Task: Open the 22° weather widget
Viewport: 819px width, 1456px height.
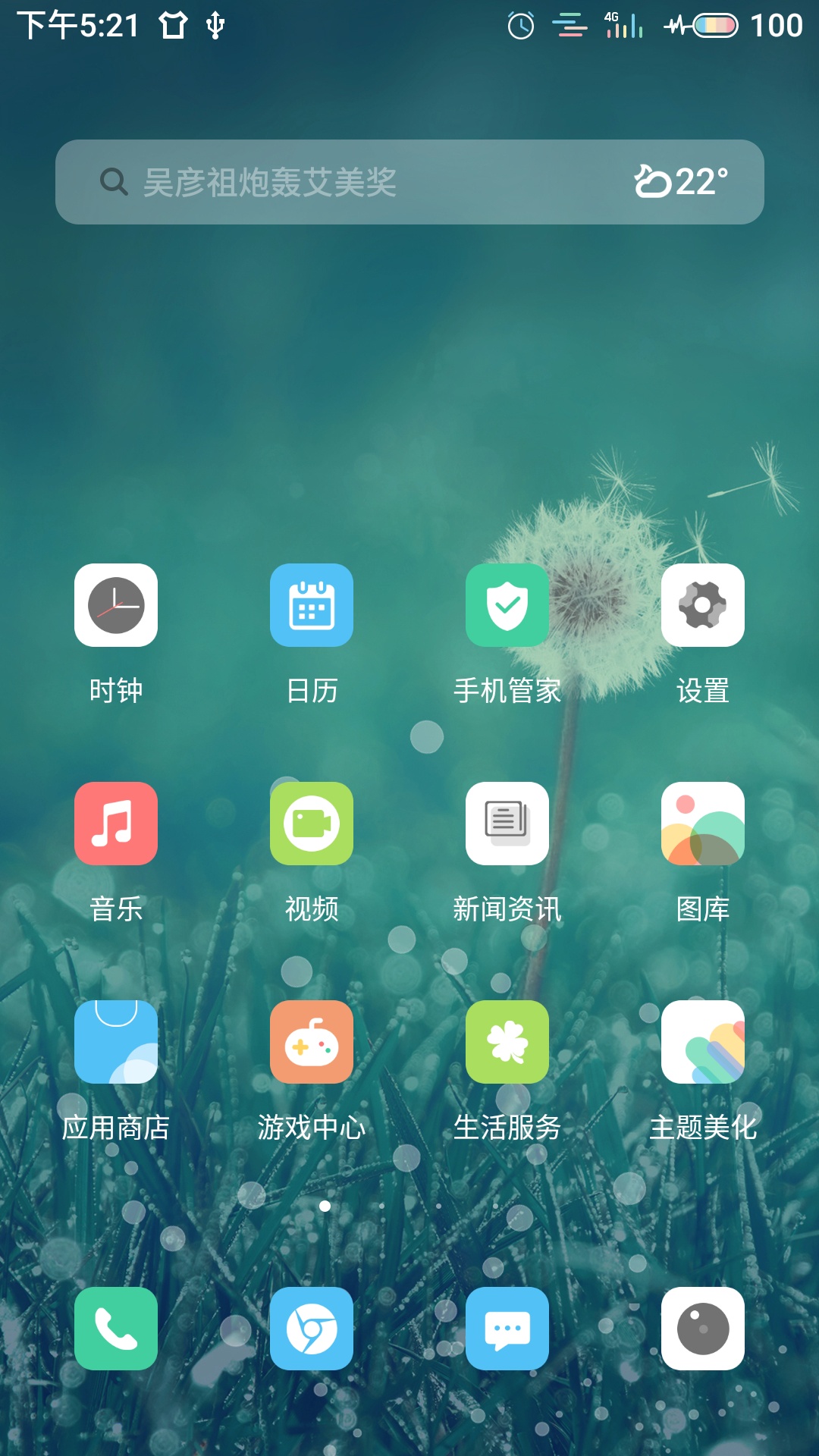Action: (x=681, y=182)
